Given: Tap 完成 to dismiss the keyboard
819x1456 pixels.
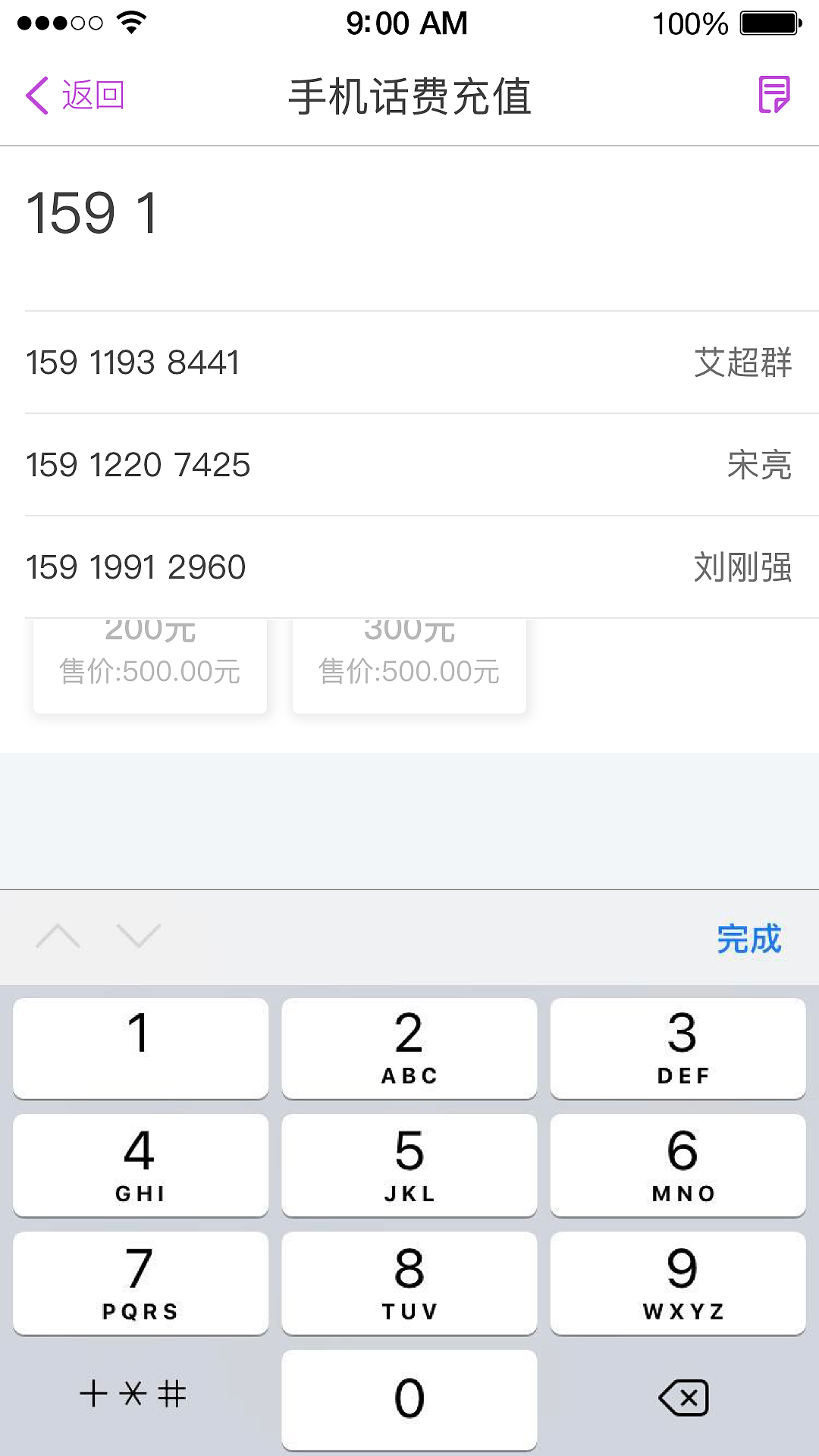Looking at the screenshot, I should point(750,940).
